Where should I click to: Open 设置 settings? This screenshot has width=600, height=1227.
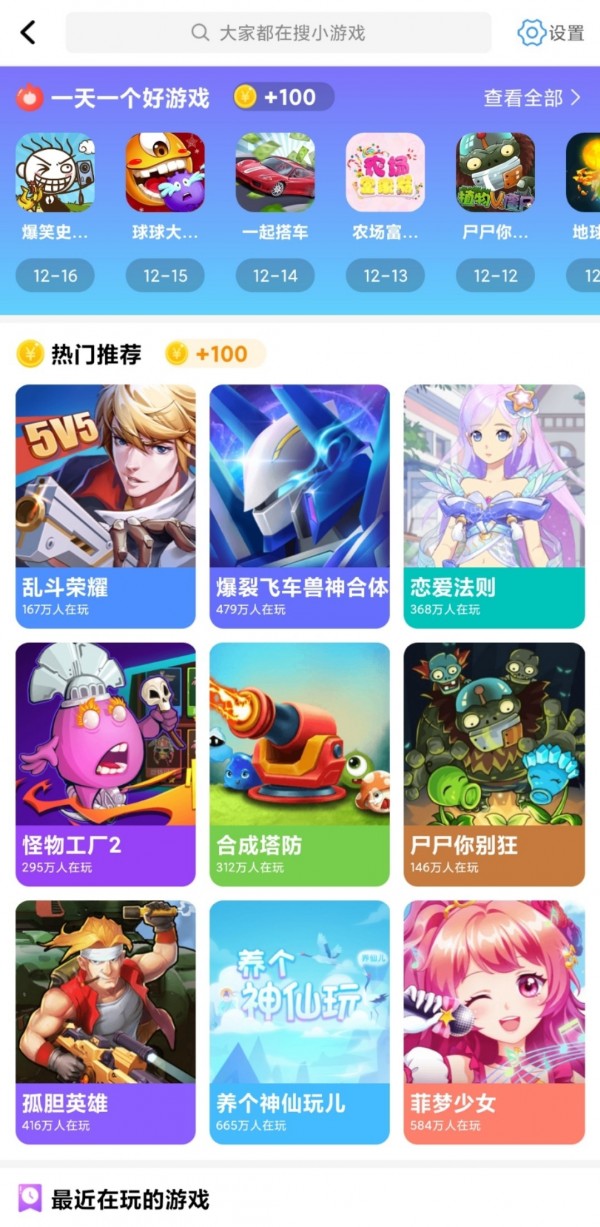(x=551, y=33)
